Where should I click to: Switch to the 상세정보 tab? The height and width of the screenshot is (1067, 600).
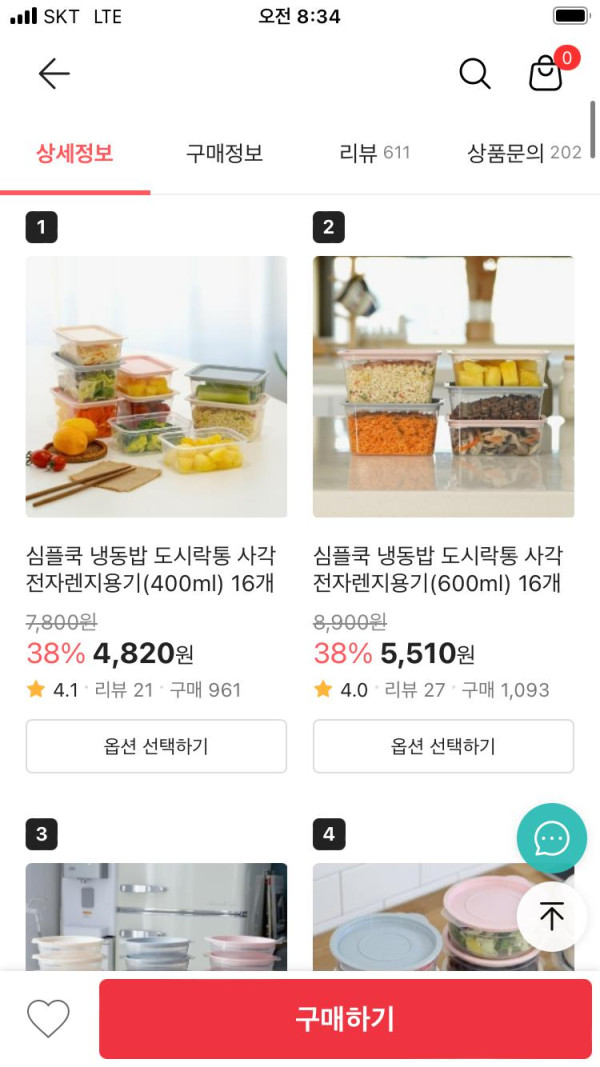pyautogui.click(x=75, y=153)
